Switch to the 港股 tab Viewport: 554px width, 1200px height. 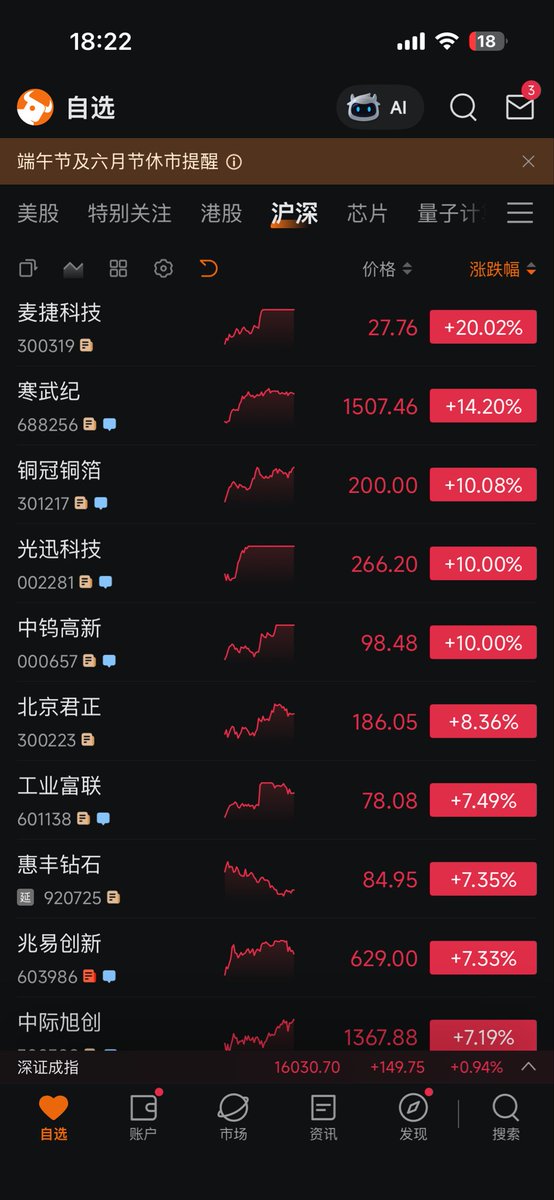click(221, 213)
